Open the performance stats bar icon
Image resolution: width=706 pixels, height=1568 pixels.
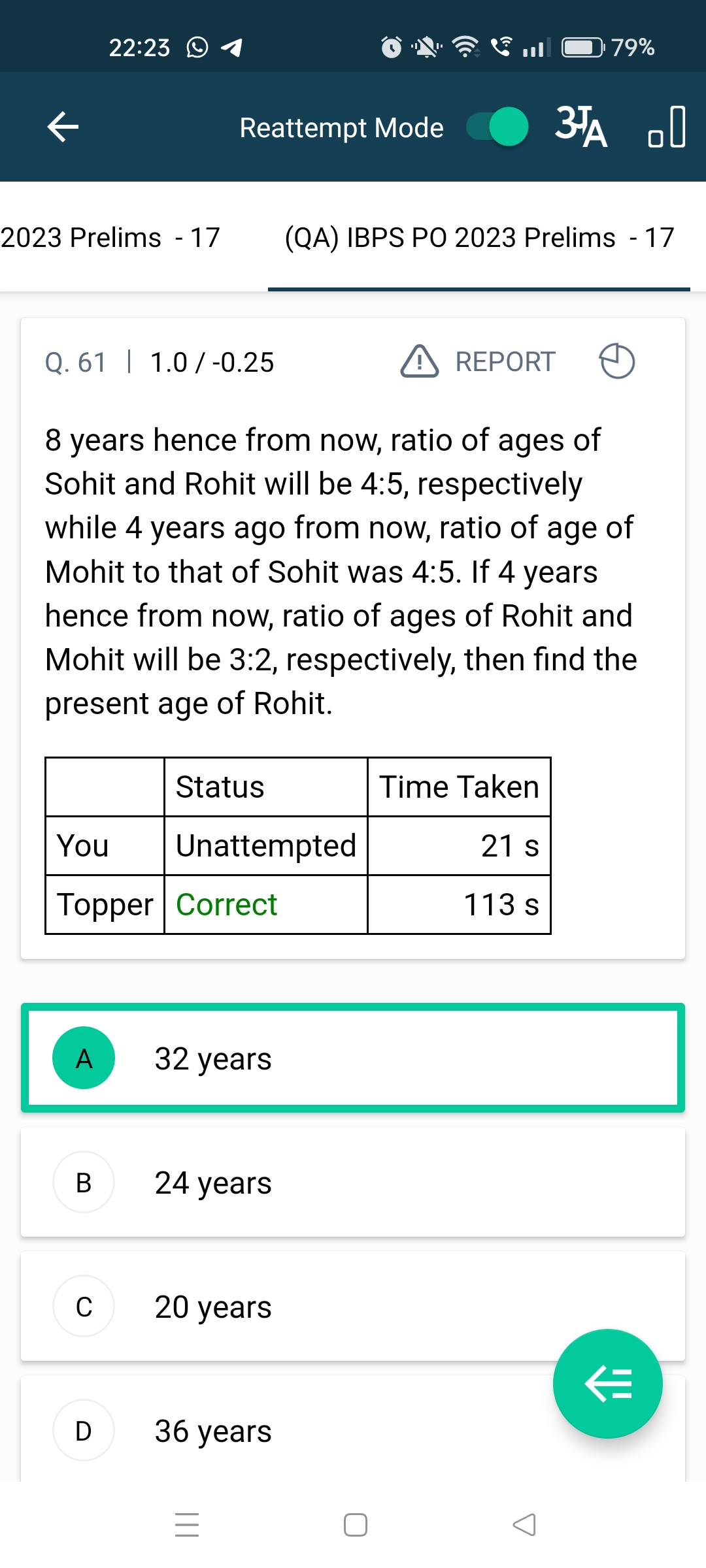point(667,127)
